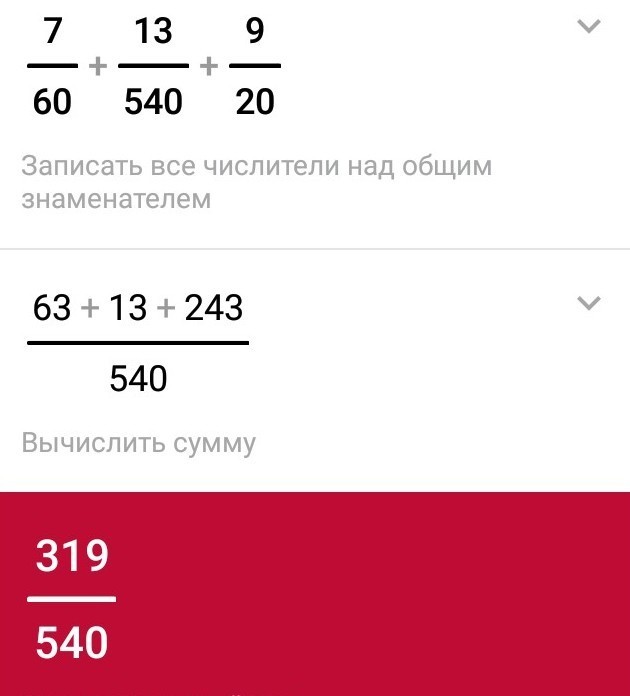Viewport: 630px width, 696px height.
Task: Expand the 63 + 13 + 243 over 540 step
Action: click(x=590, y=302)
